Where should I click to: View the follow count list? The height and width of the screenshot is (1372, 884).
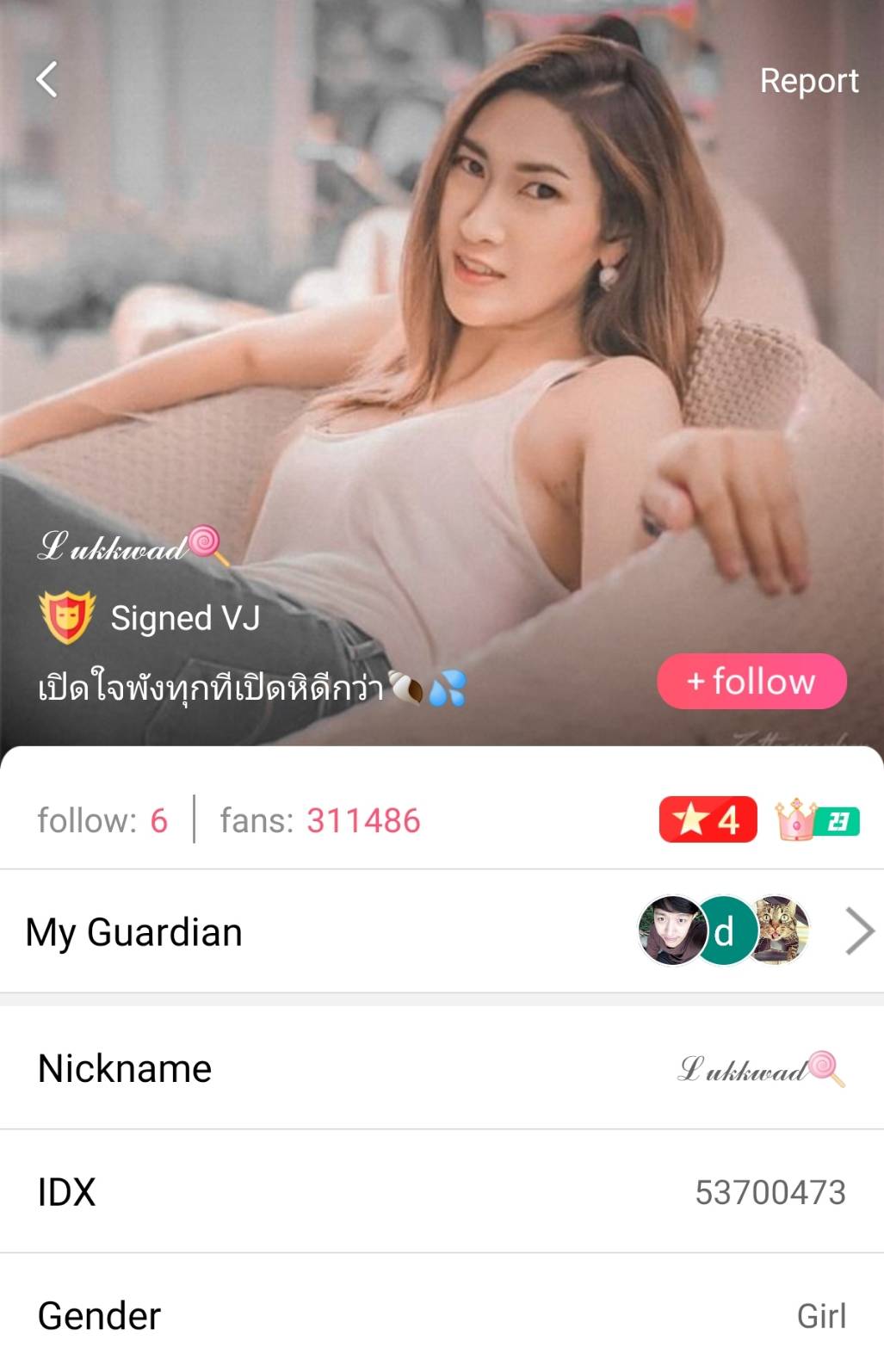[102, 820]
